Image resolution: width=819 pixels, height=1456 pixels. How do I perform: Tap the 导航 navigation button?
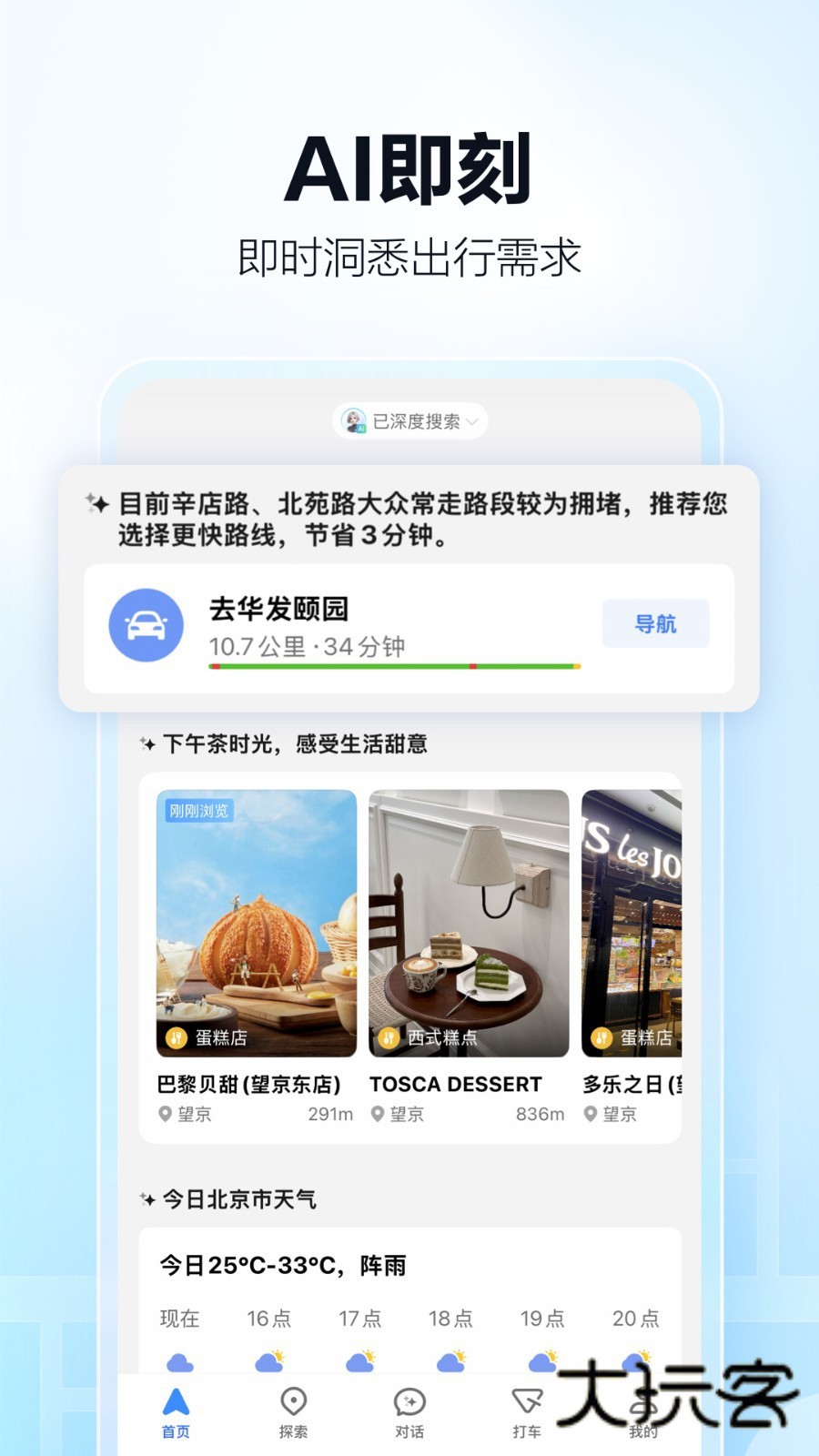tap(656, 623)
